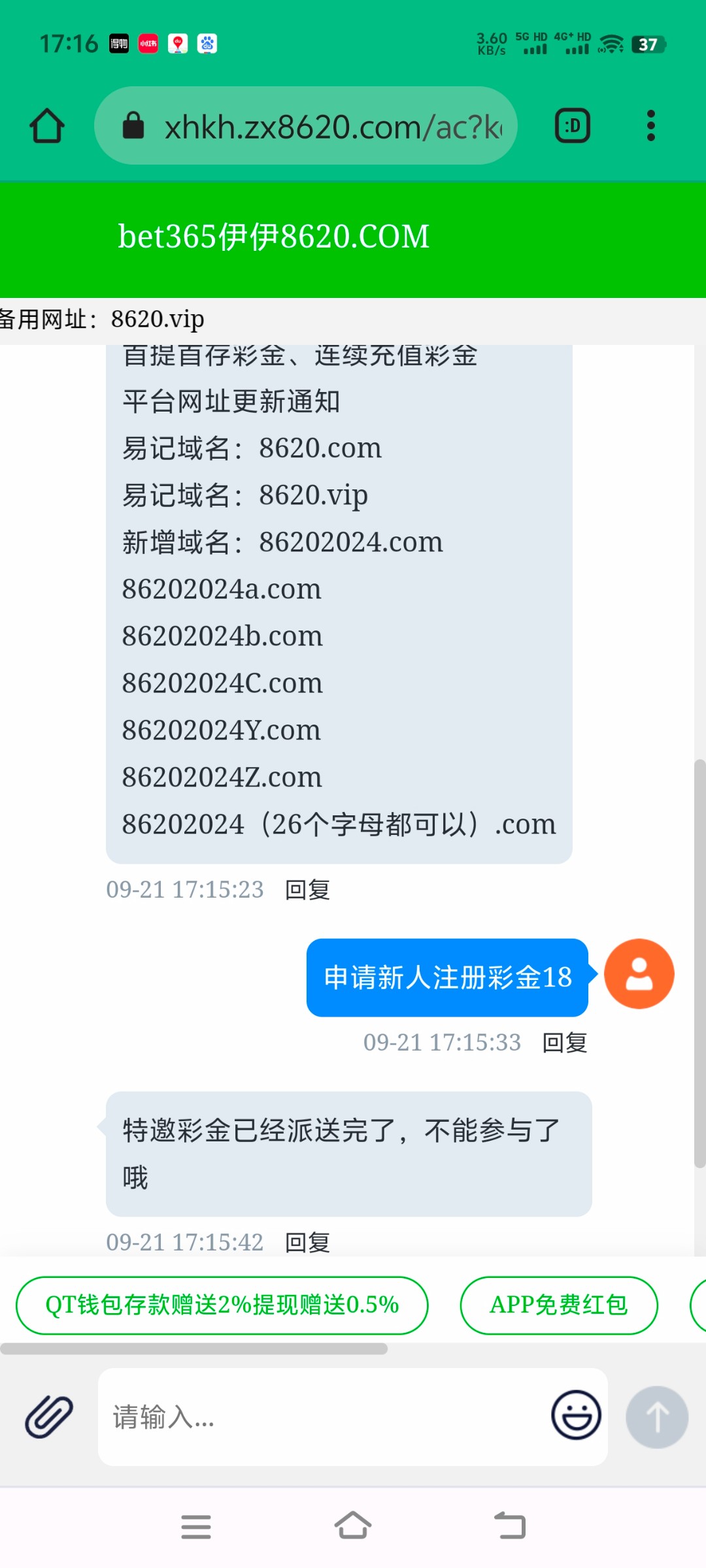Select the QT钱包存款赠送2% quick reply chip
706x1568 pixels.
pos(222,1305)
